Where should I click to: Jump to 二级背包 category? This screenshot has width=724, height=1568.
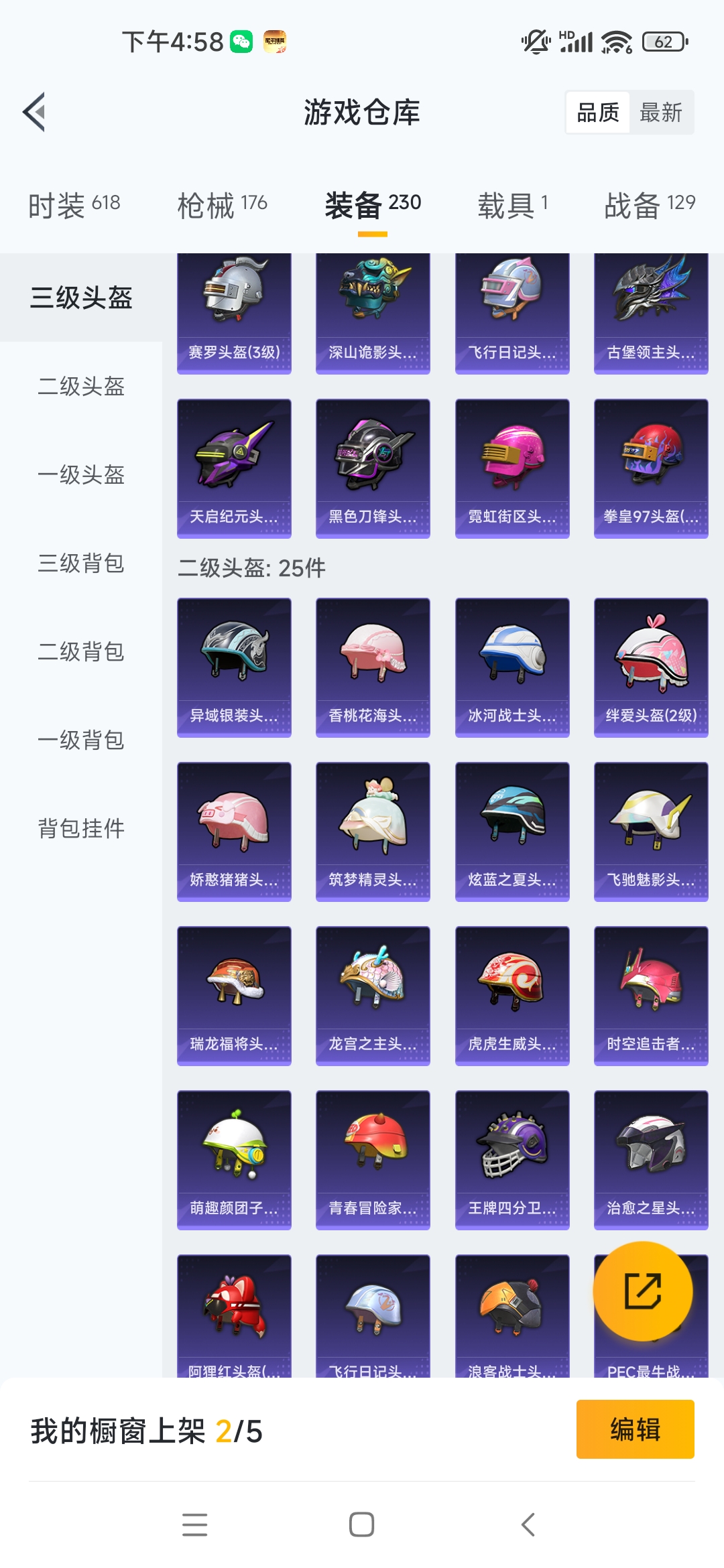(81, 651)
